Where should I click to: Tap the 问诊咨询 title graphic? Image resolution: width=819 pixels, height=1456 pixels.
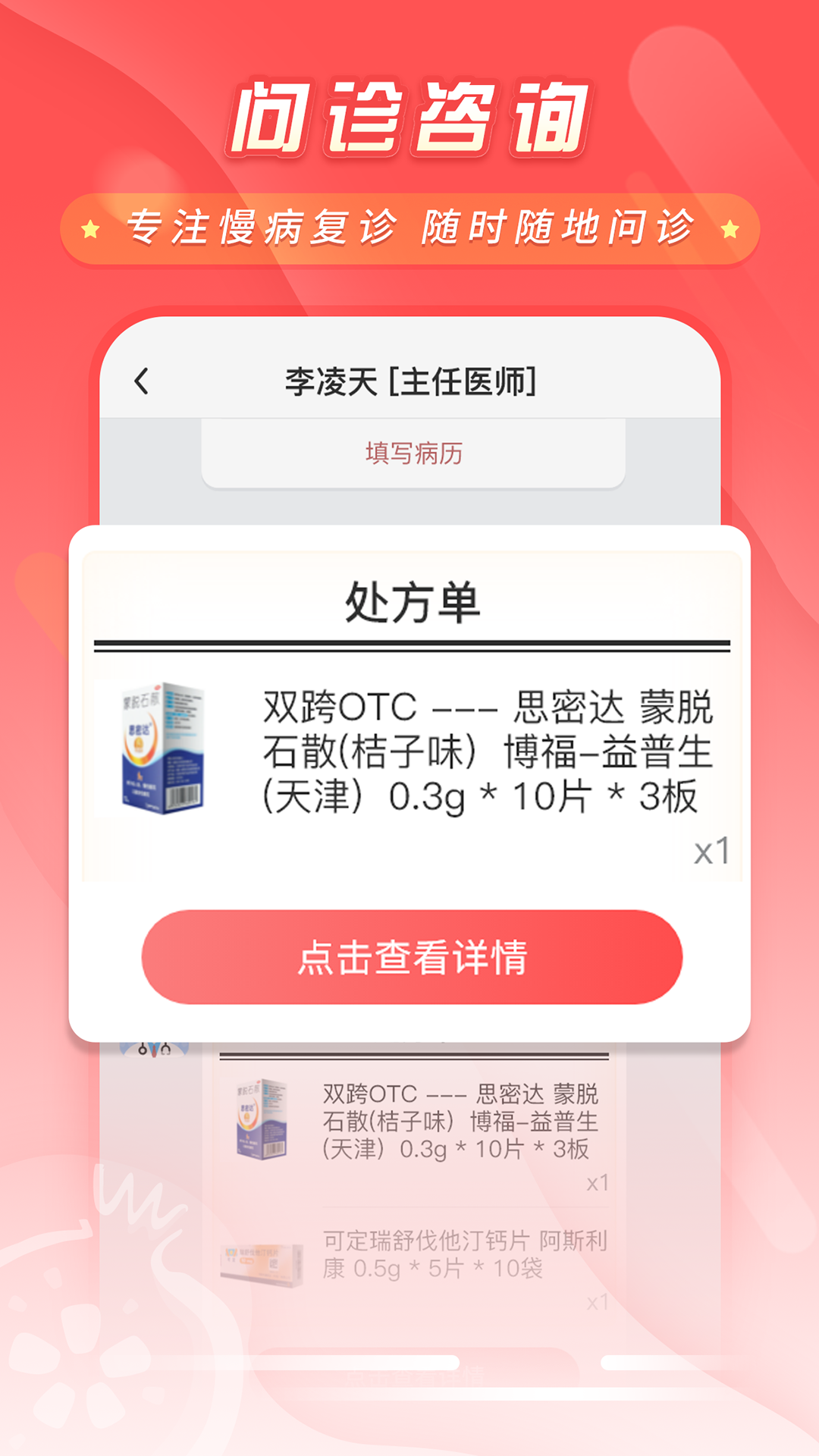(x=409, y=115)
